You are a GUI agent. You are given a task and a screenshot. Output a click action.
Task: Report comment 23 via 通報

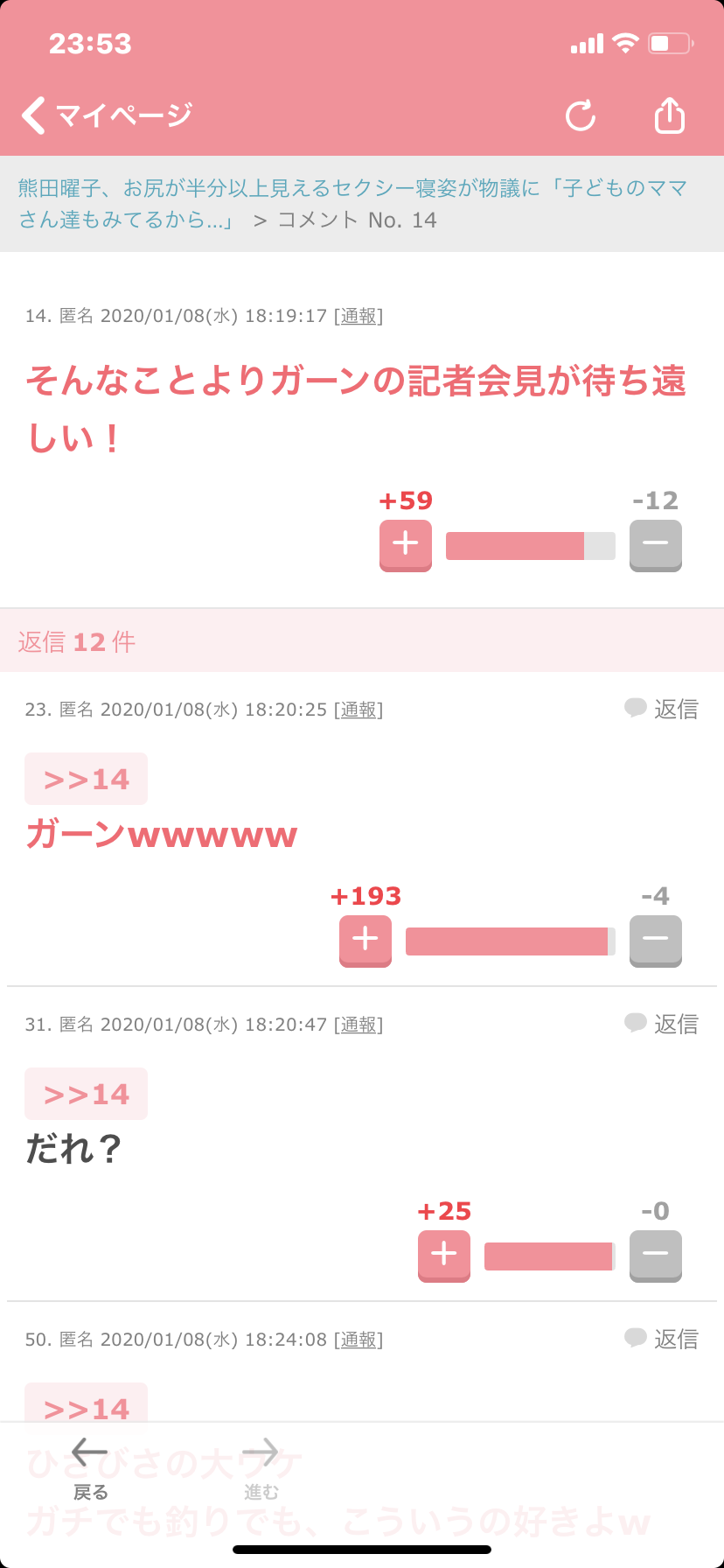click(359, 710)
